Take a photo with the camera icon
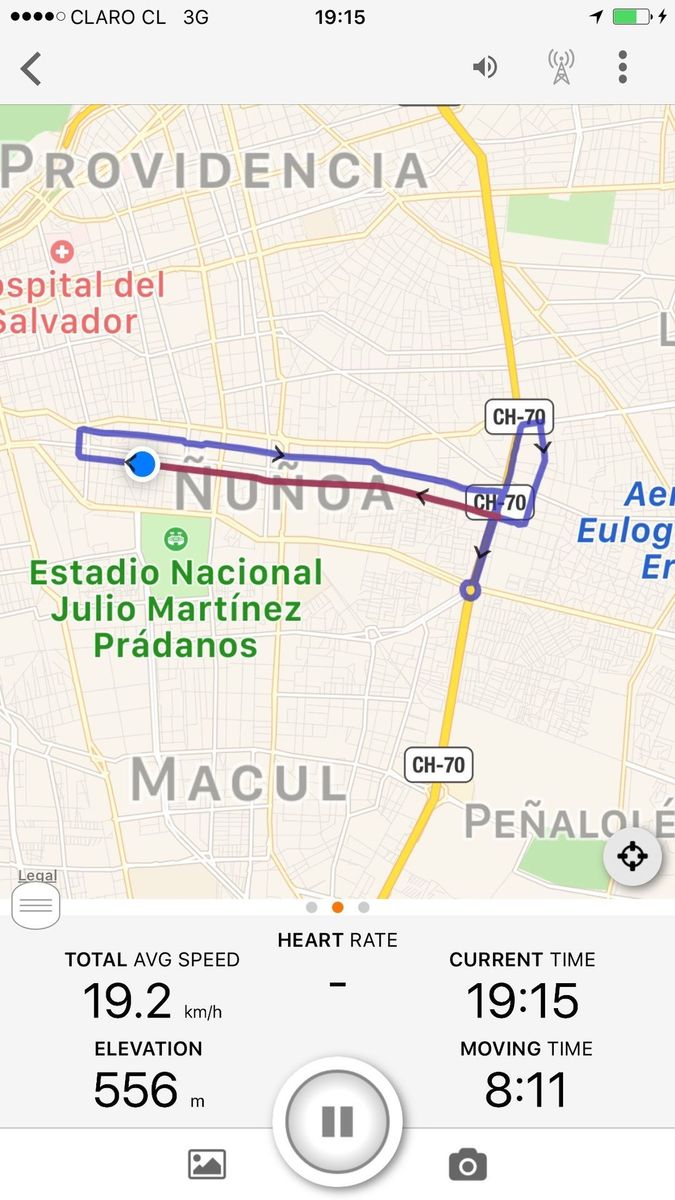The height and width of the screenshot is (1200, 675). [x=467, y=1164]
